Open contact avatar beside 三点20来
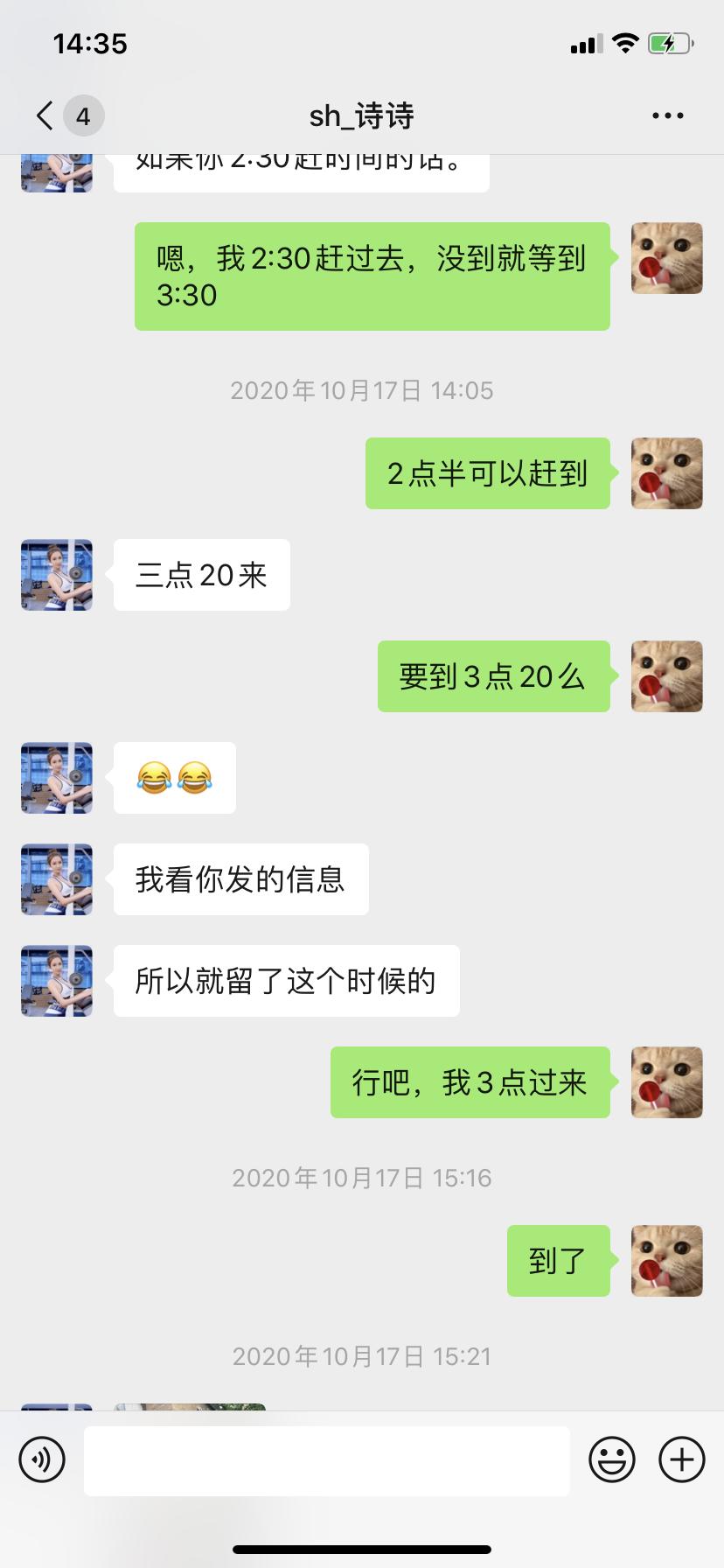The image size is (724, 1568). pyautogui.click(x=57, y=575)
